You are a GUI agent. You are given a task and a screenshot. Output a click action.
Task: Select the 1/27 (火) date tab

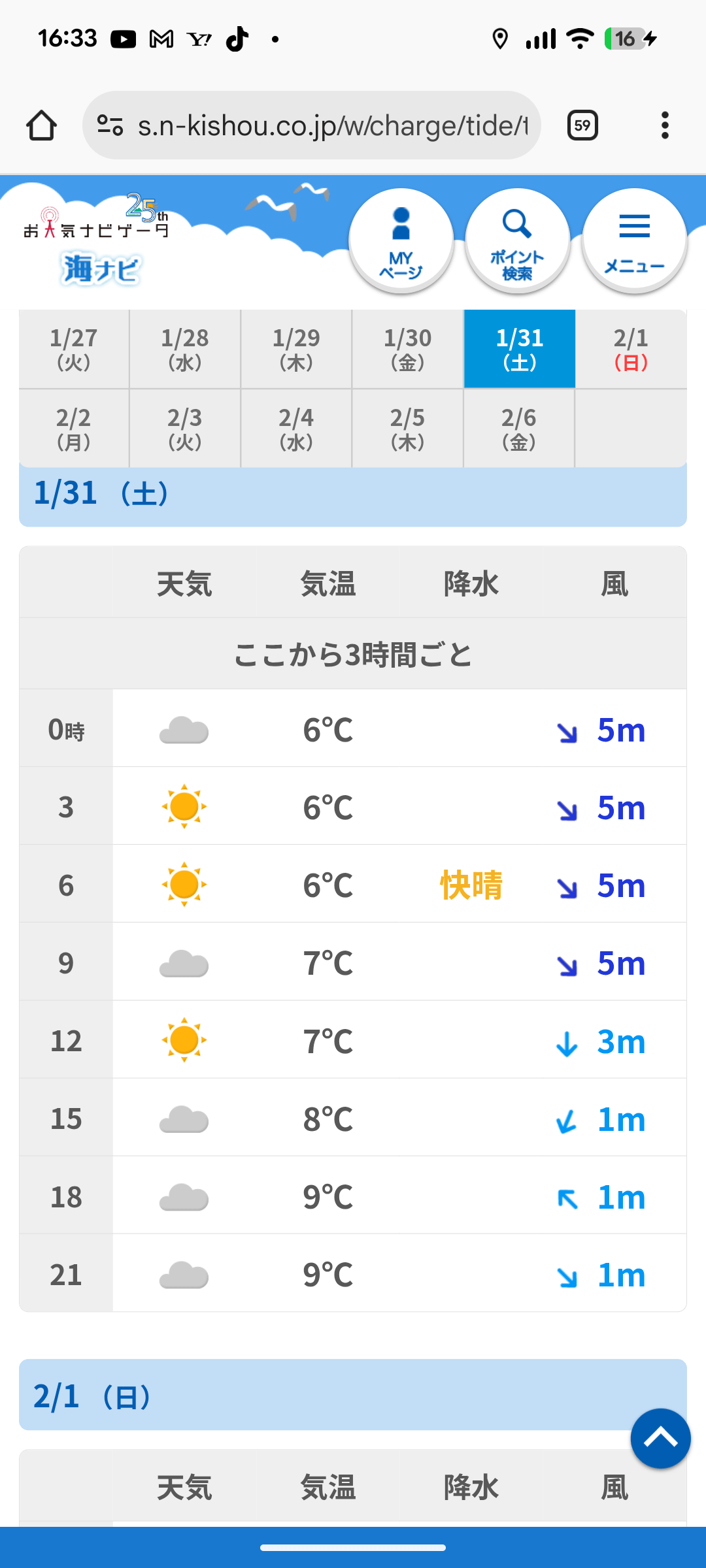(73, 349)
